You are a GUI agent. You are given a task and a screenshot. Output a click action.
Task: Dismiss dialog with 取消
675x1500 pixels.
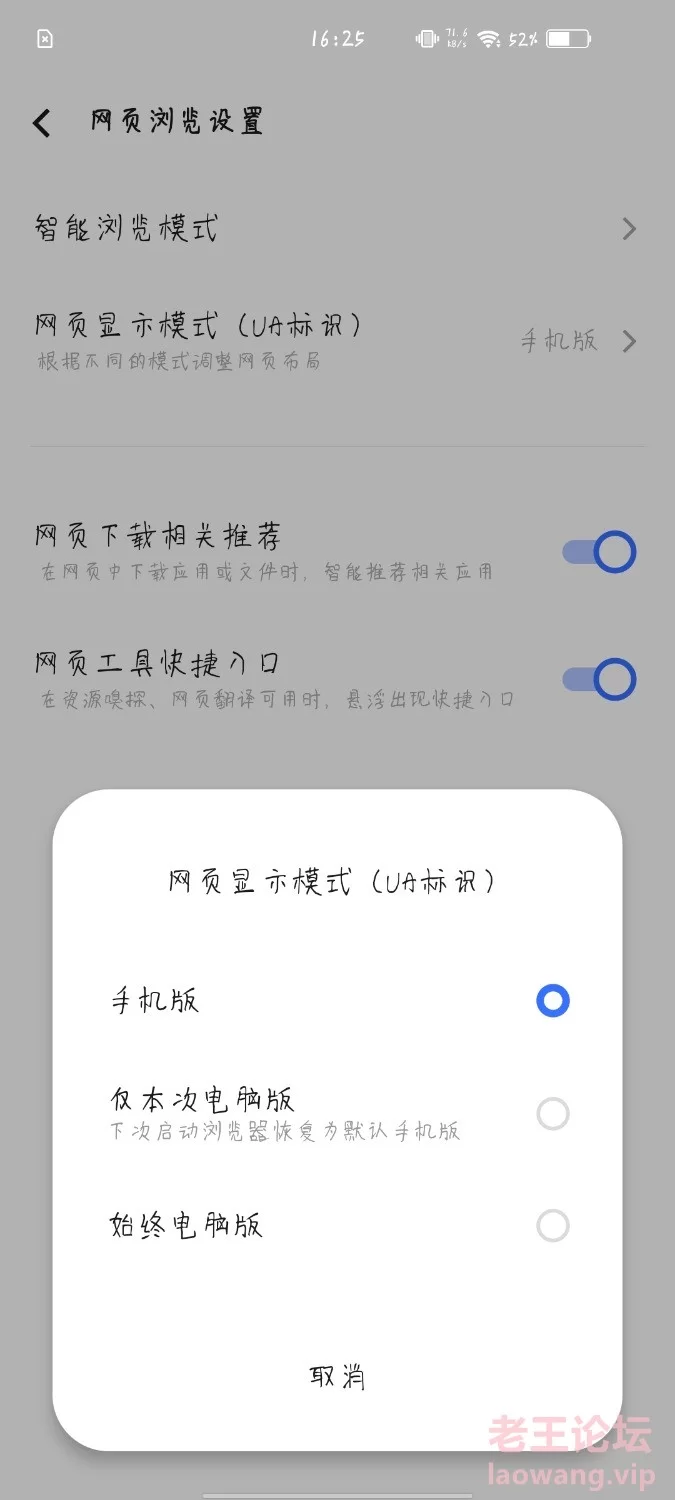coord(338,1377)
